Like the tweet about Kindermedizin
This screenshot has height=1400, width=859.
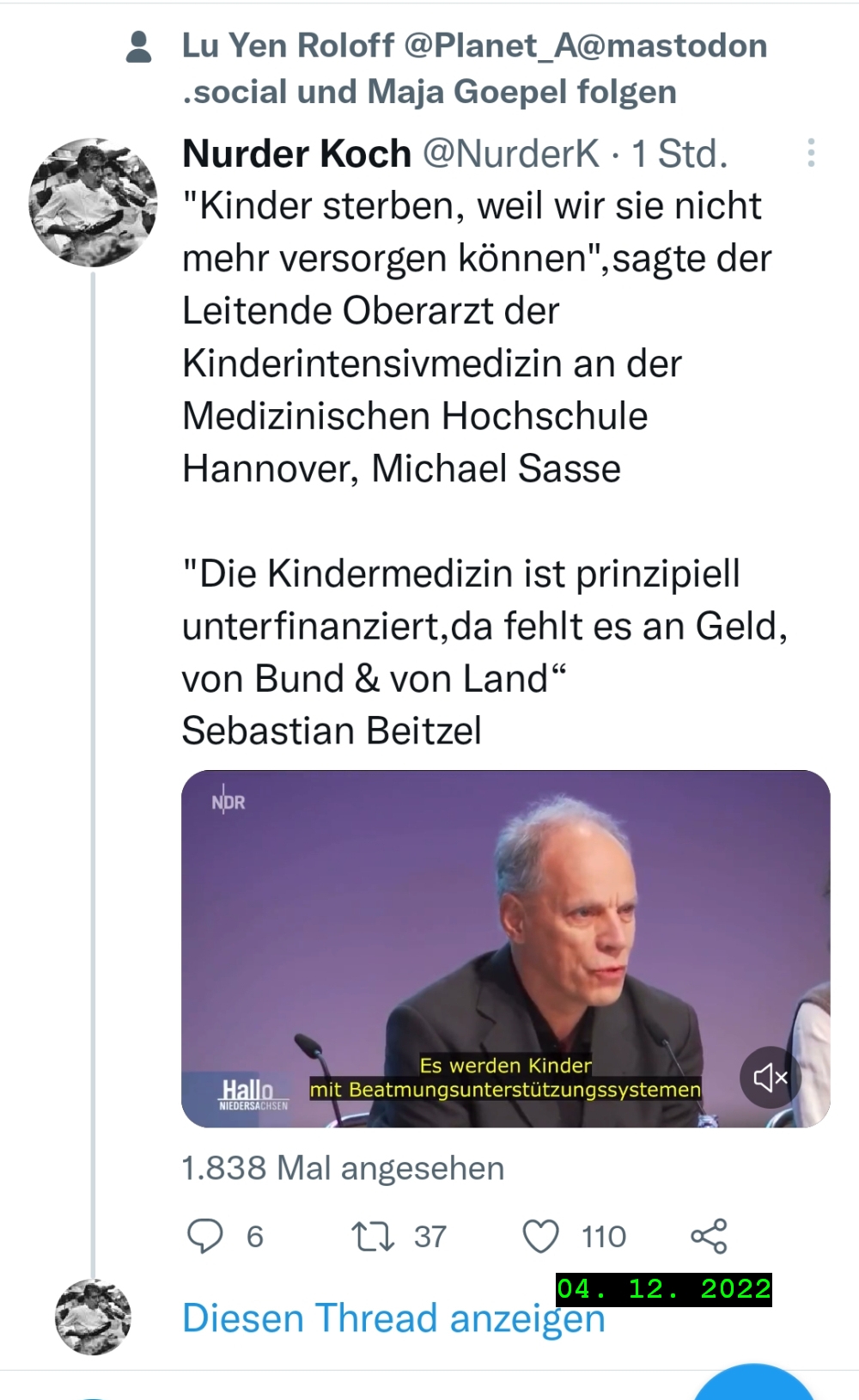click(541, 1236)
